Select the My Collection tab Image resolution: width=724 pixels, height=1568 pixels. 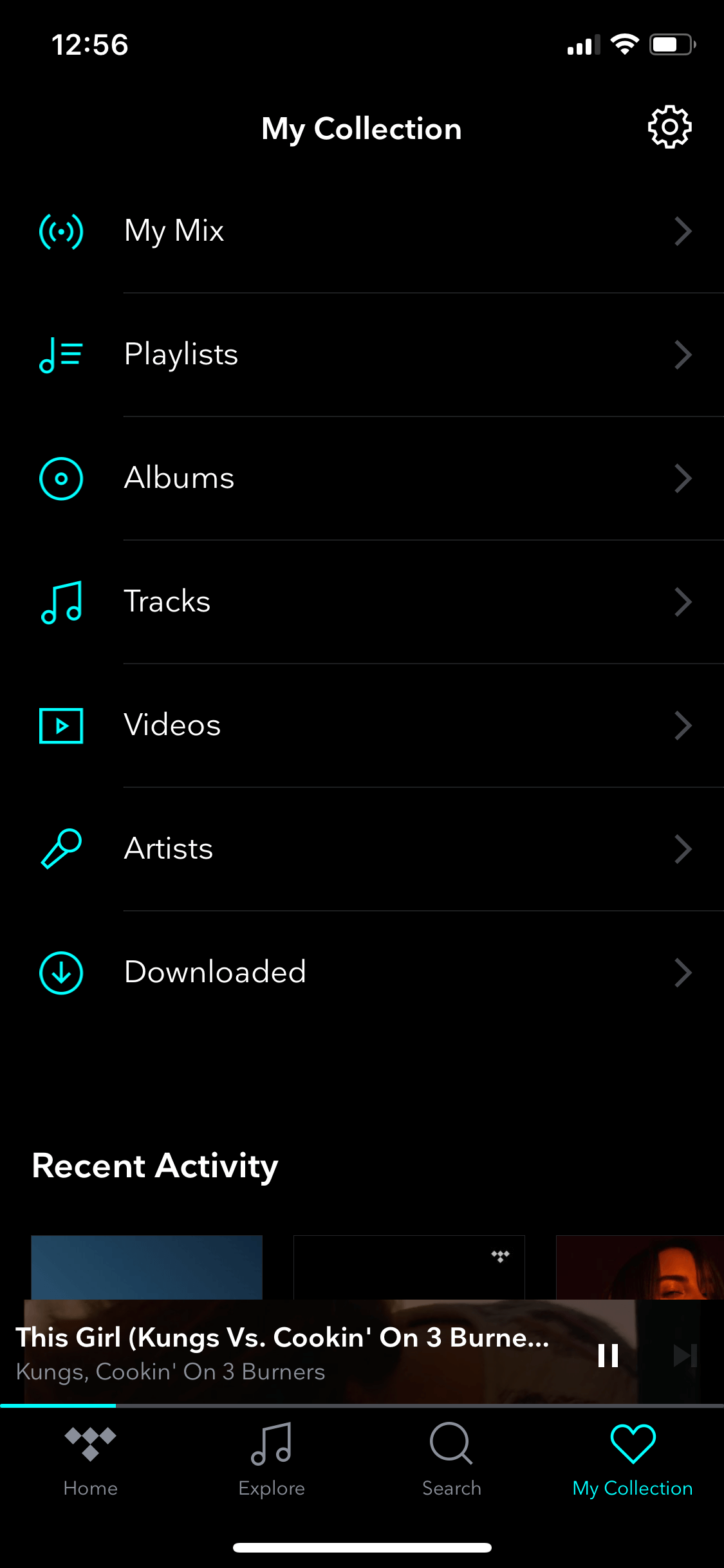633,1461
